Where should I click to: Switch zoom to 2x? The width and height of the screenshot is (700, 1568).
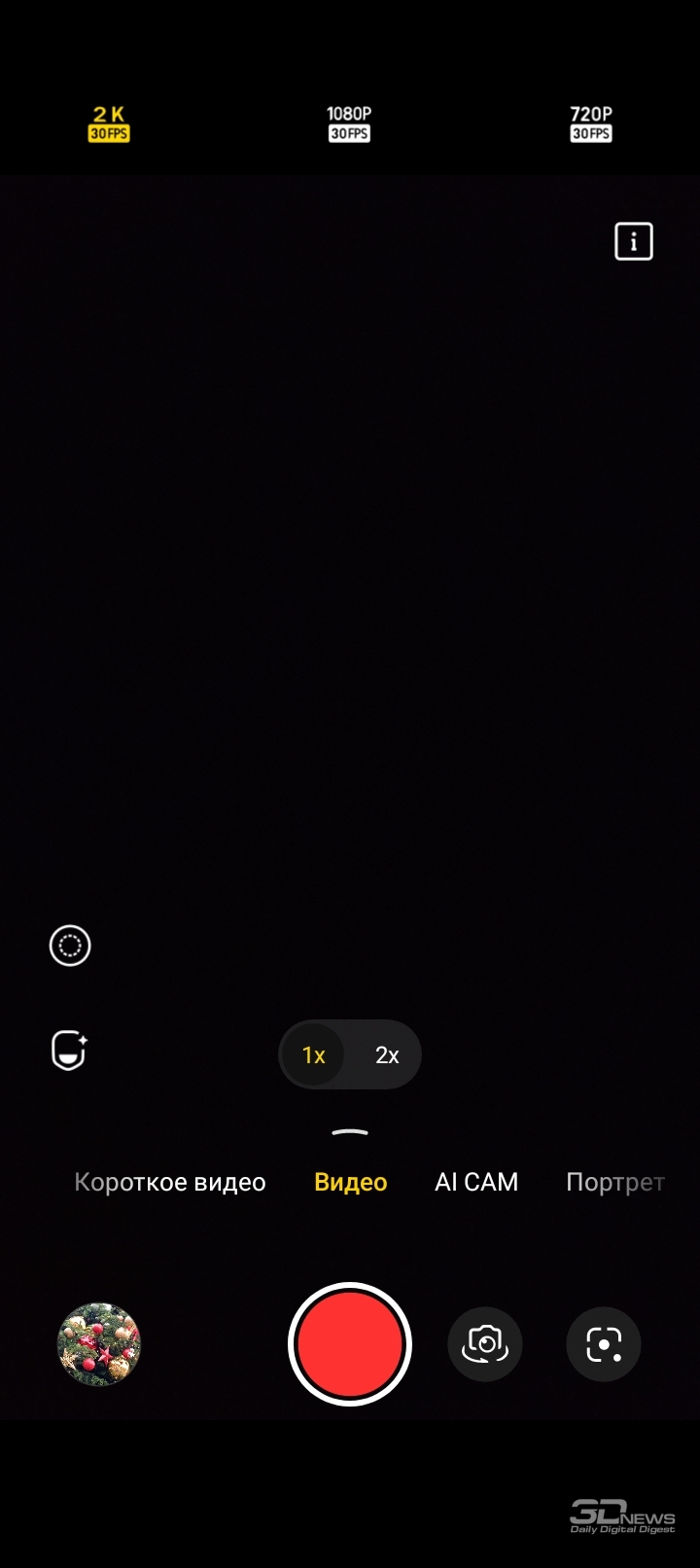[x=387, y=1055]
